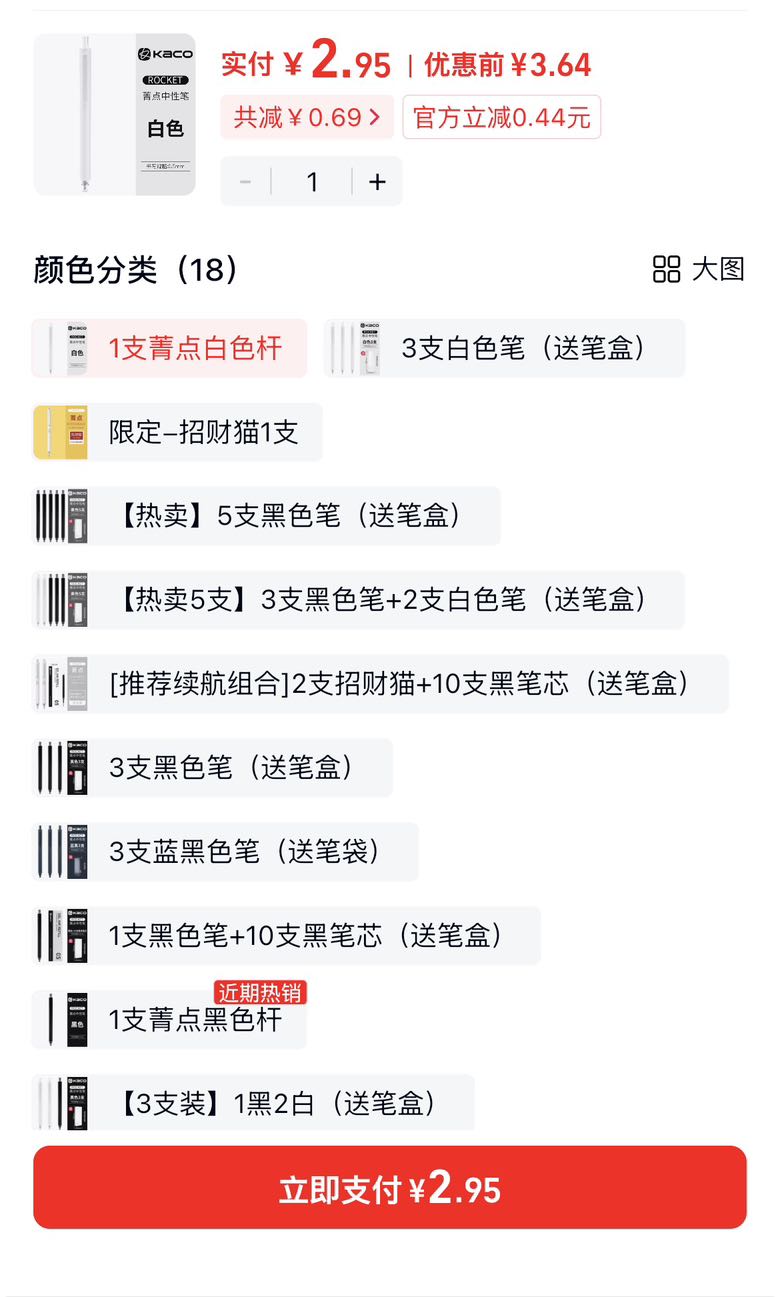Select 3支蓝黑色笔（送笔袋）
Screen dimensions: 780x1297
(225, 852)
